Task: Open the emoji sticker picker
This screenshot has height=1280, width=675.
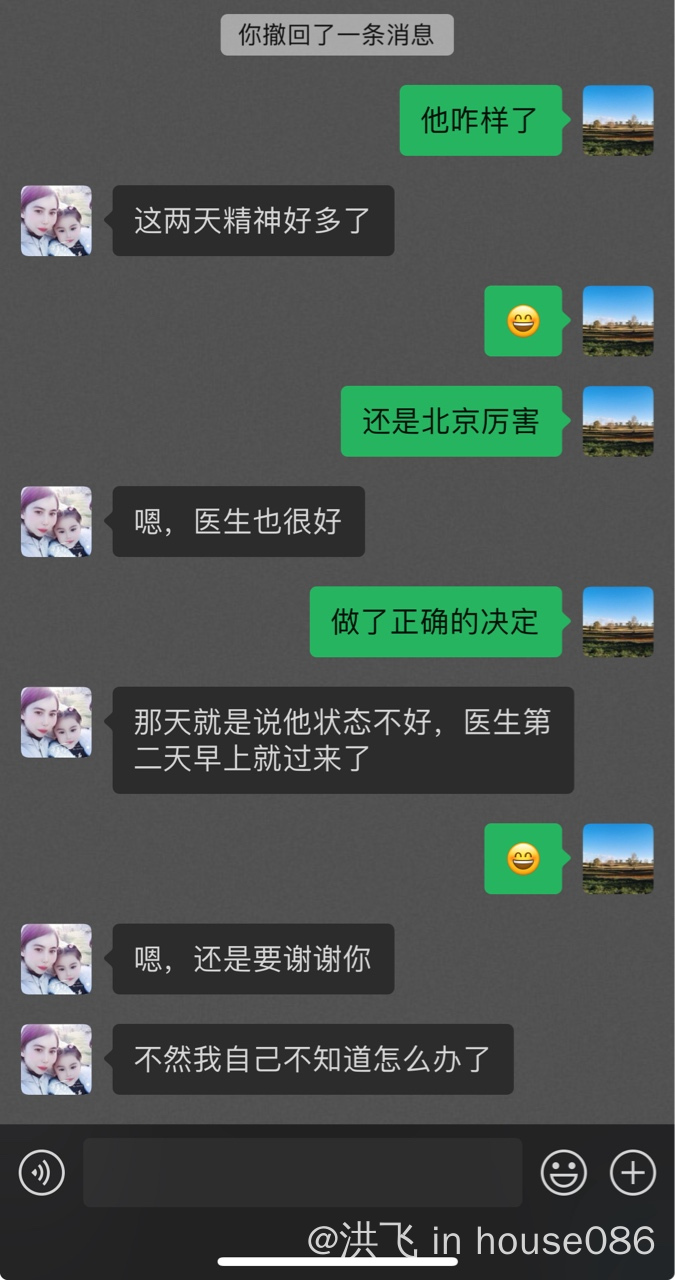Action: coord(564,1173)
